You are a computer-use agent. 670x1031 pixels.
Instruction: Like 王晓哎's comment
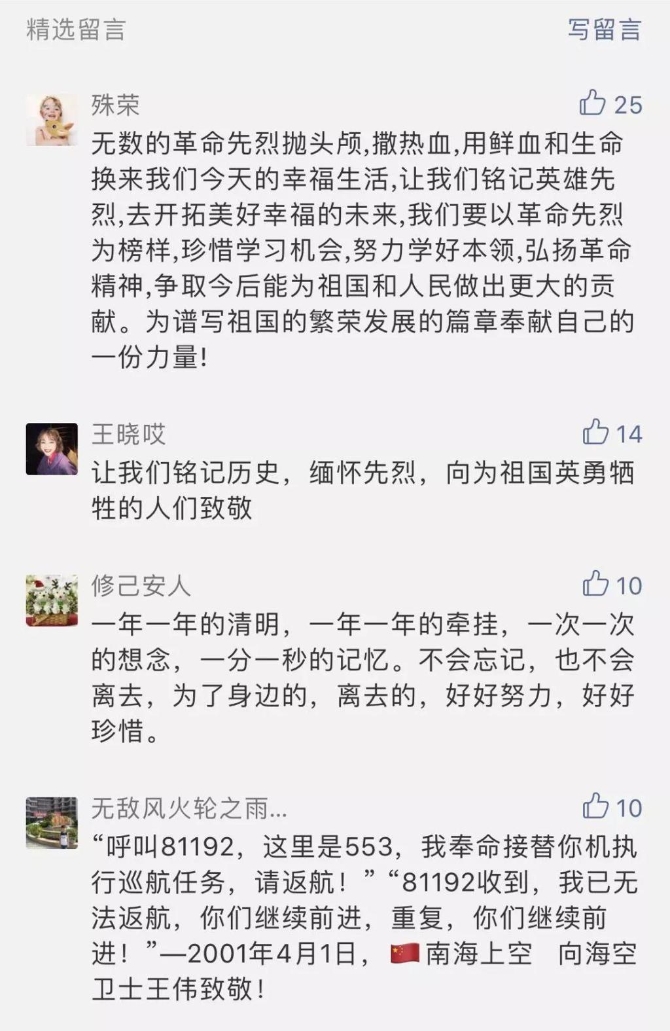596,432
